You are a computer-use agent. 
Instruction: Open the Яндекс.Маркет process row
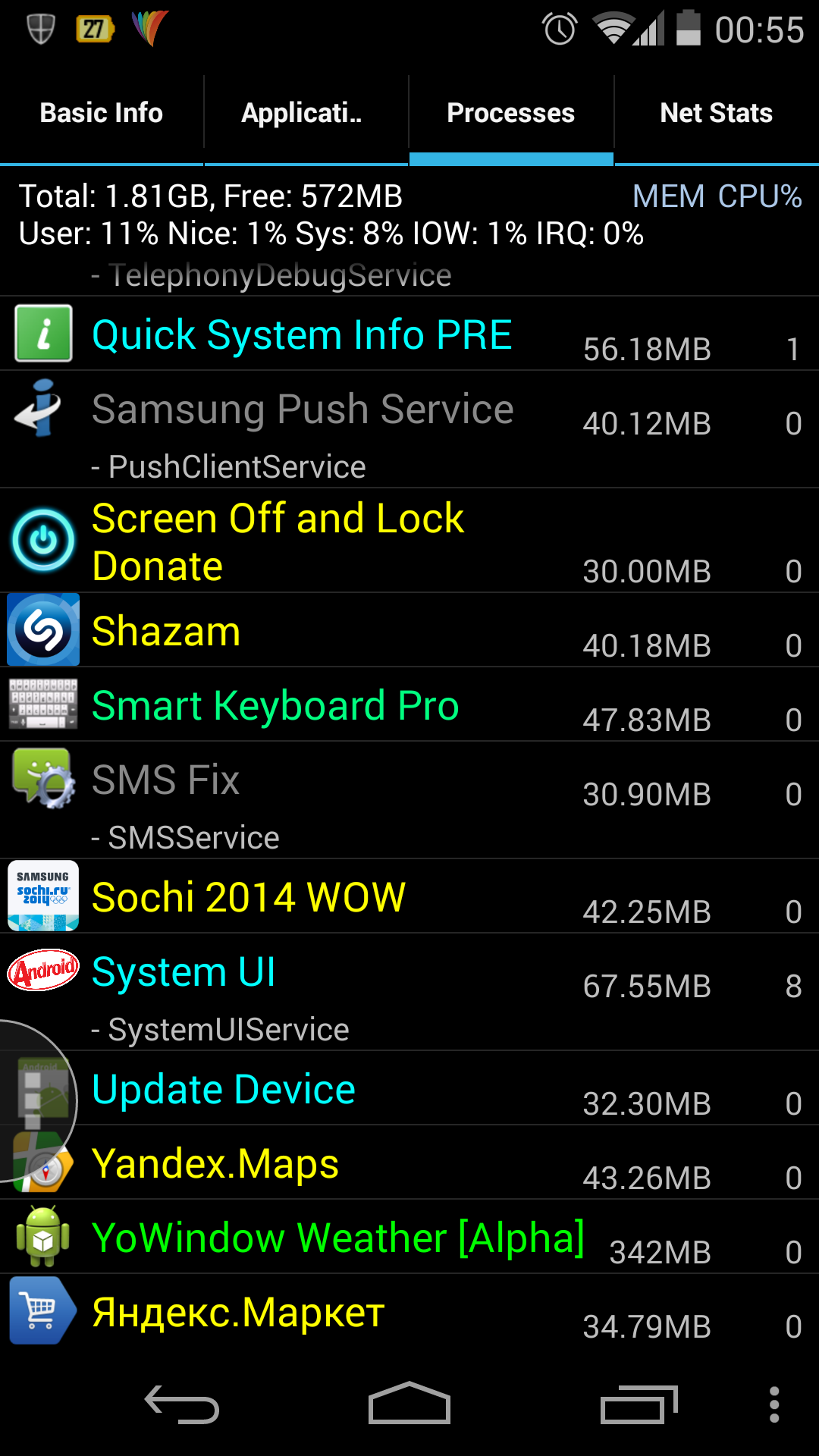coord(409,1311)
